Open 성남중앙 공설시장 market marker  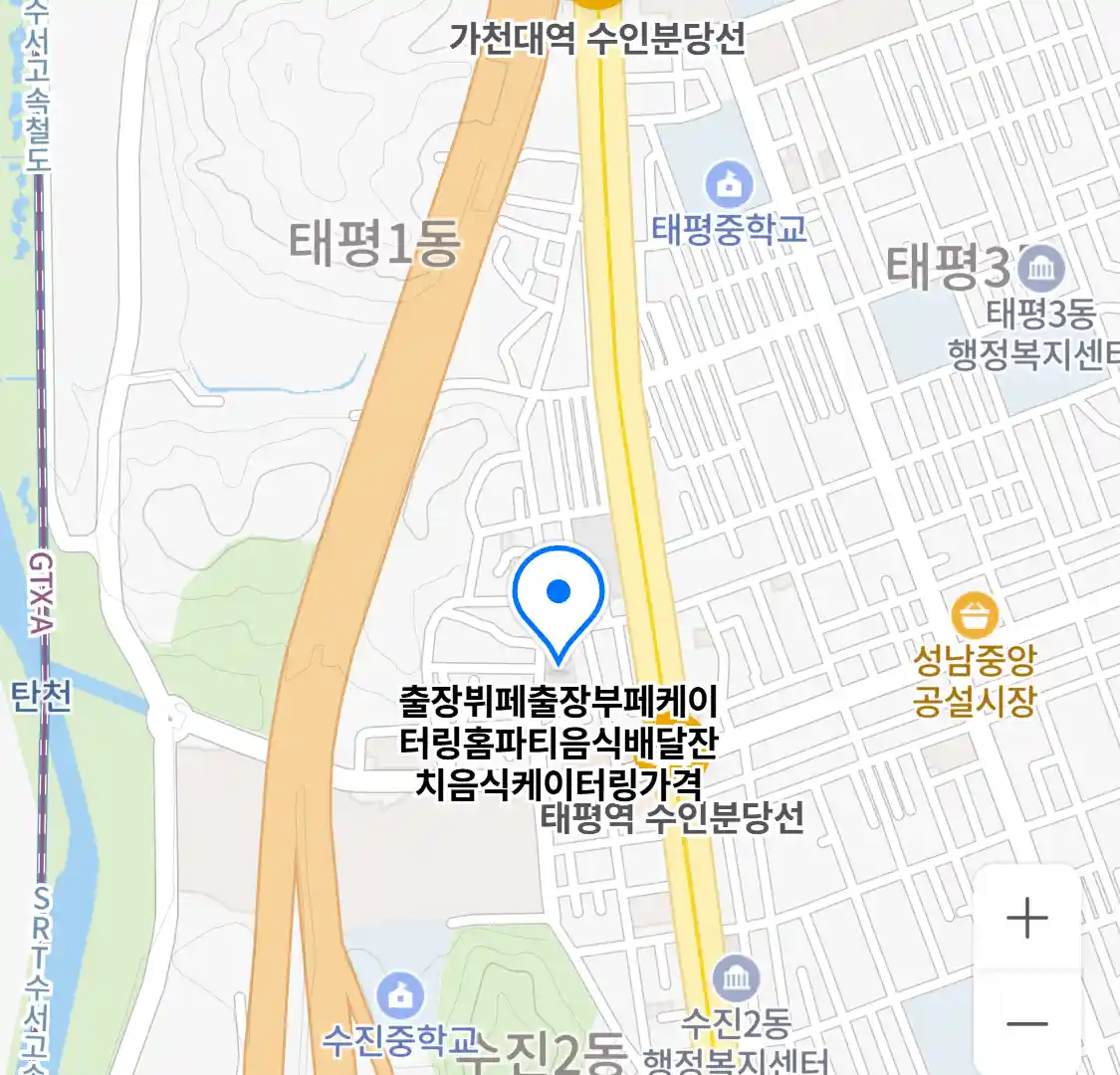(x=975, y=616)
